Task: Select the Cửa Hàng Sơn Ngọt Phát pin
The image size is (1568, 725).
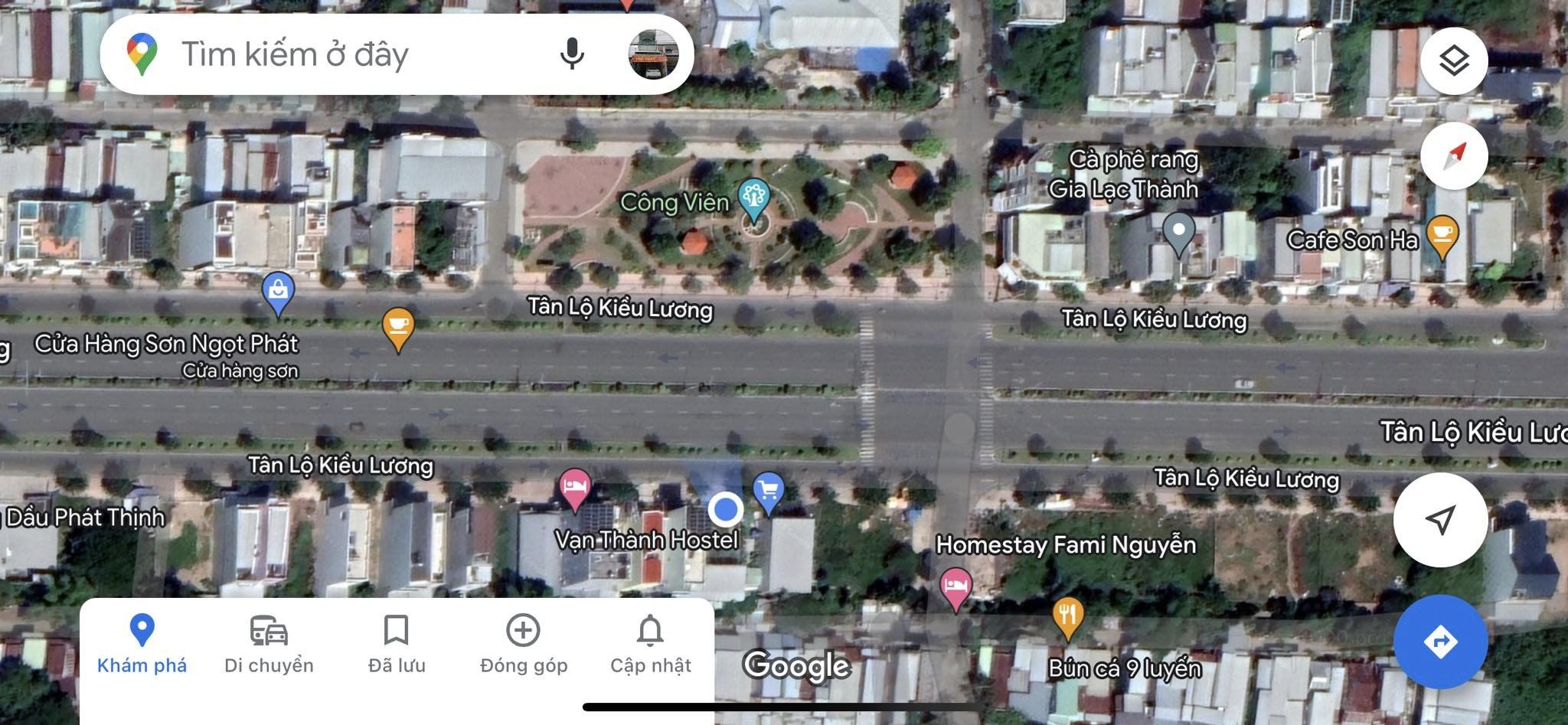Action: point(278,292)
